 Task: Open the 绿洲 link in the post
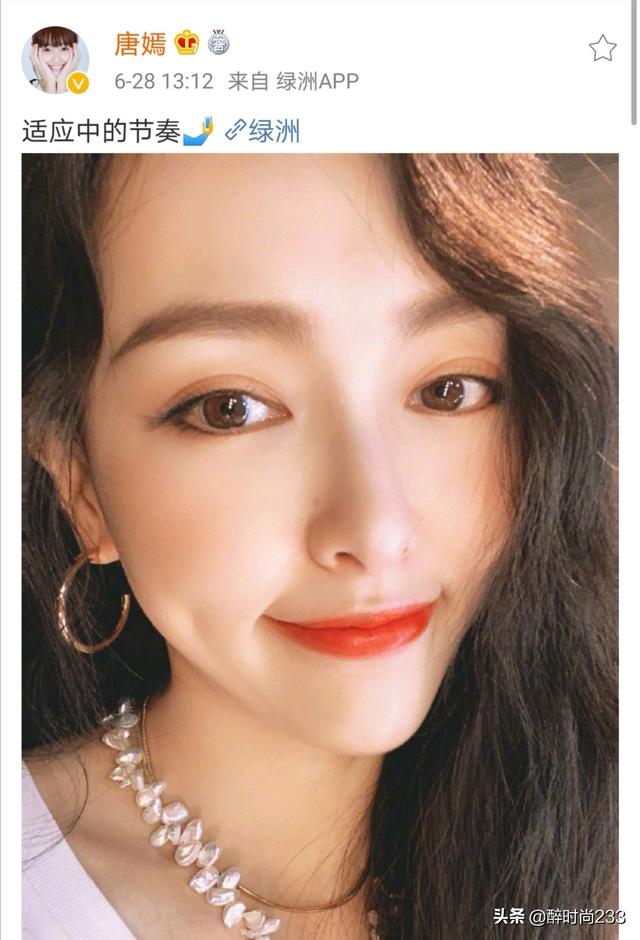pyautogui.click(x=263, y=131)
